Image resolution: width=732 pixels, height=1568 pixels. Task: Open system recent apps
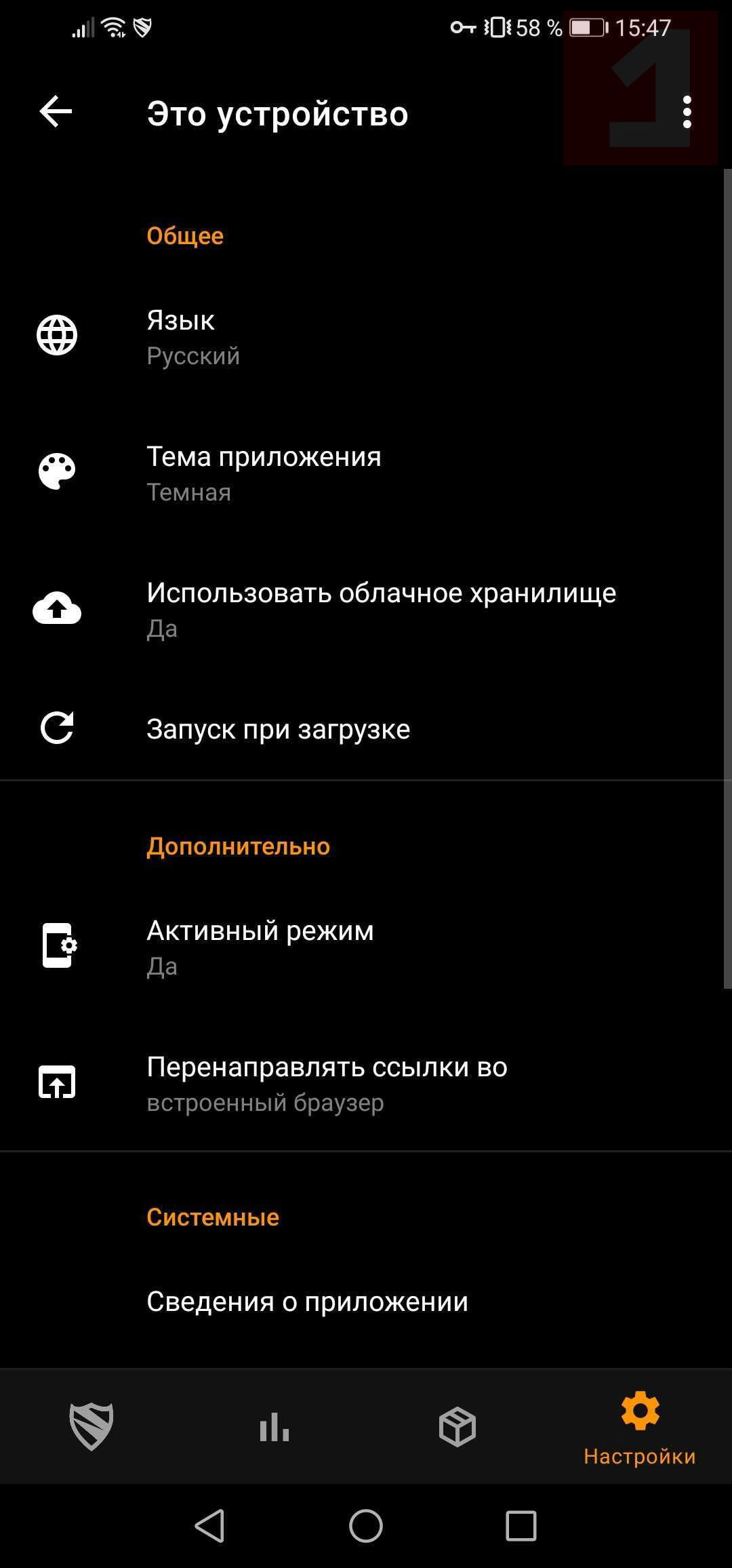coord(521,1527)
